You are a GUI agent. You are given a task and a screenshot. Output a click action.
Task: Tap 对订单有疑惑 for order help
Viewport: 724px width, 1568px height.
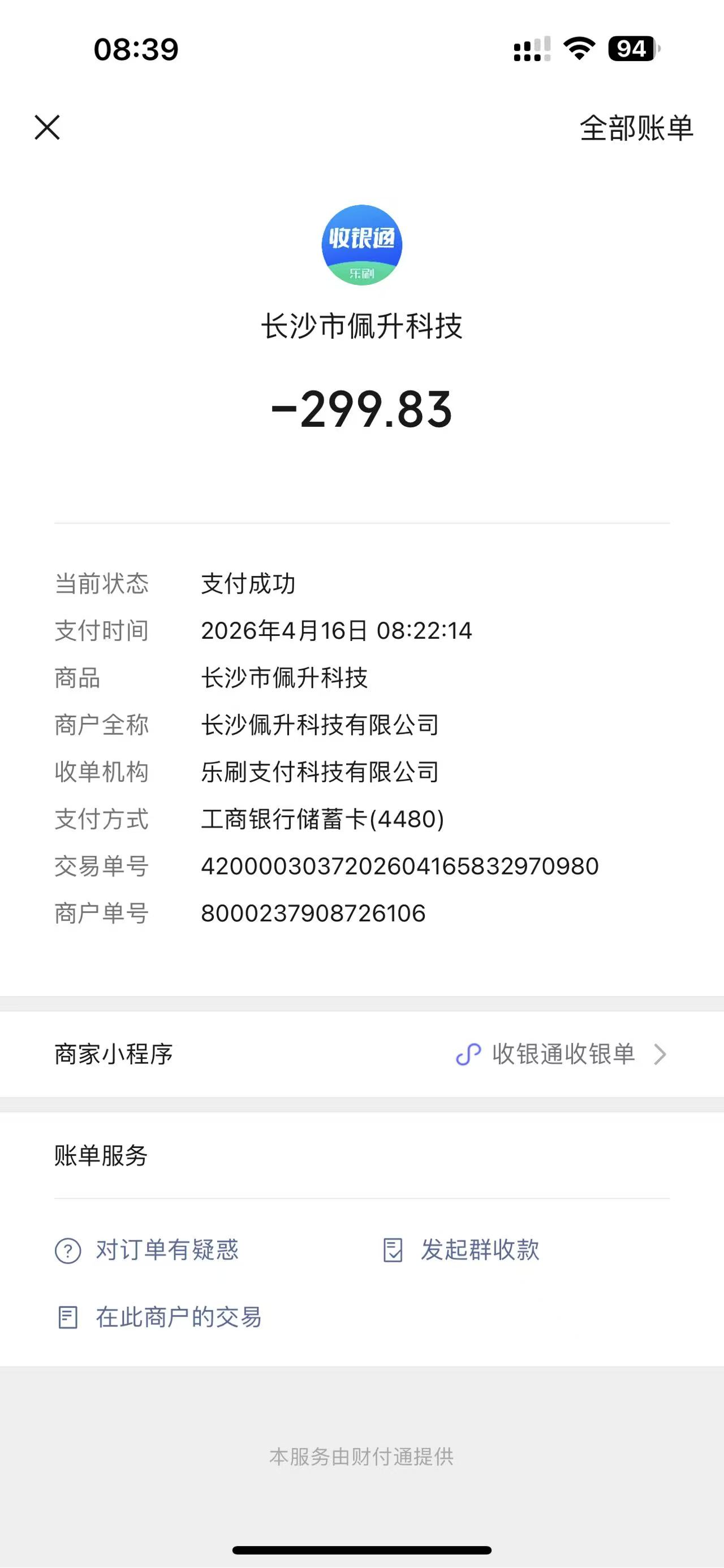pyautogui.click(x=148, y=1250)
